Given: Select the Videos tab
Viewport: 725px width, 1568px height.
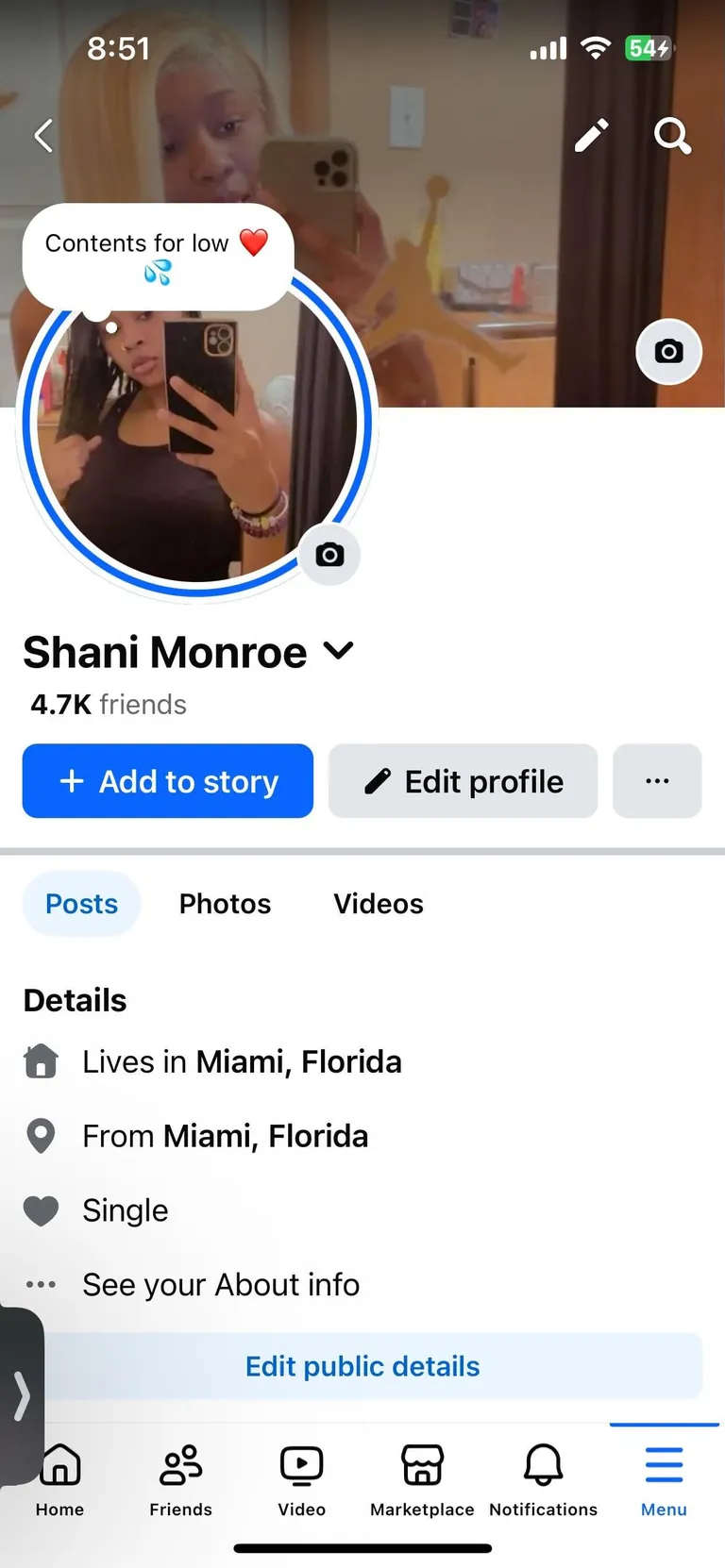Looking at the screenshot, I should point(378,903).
